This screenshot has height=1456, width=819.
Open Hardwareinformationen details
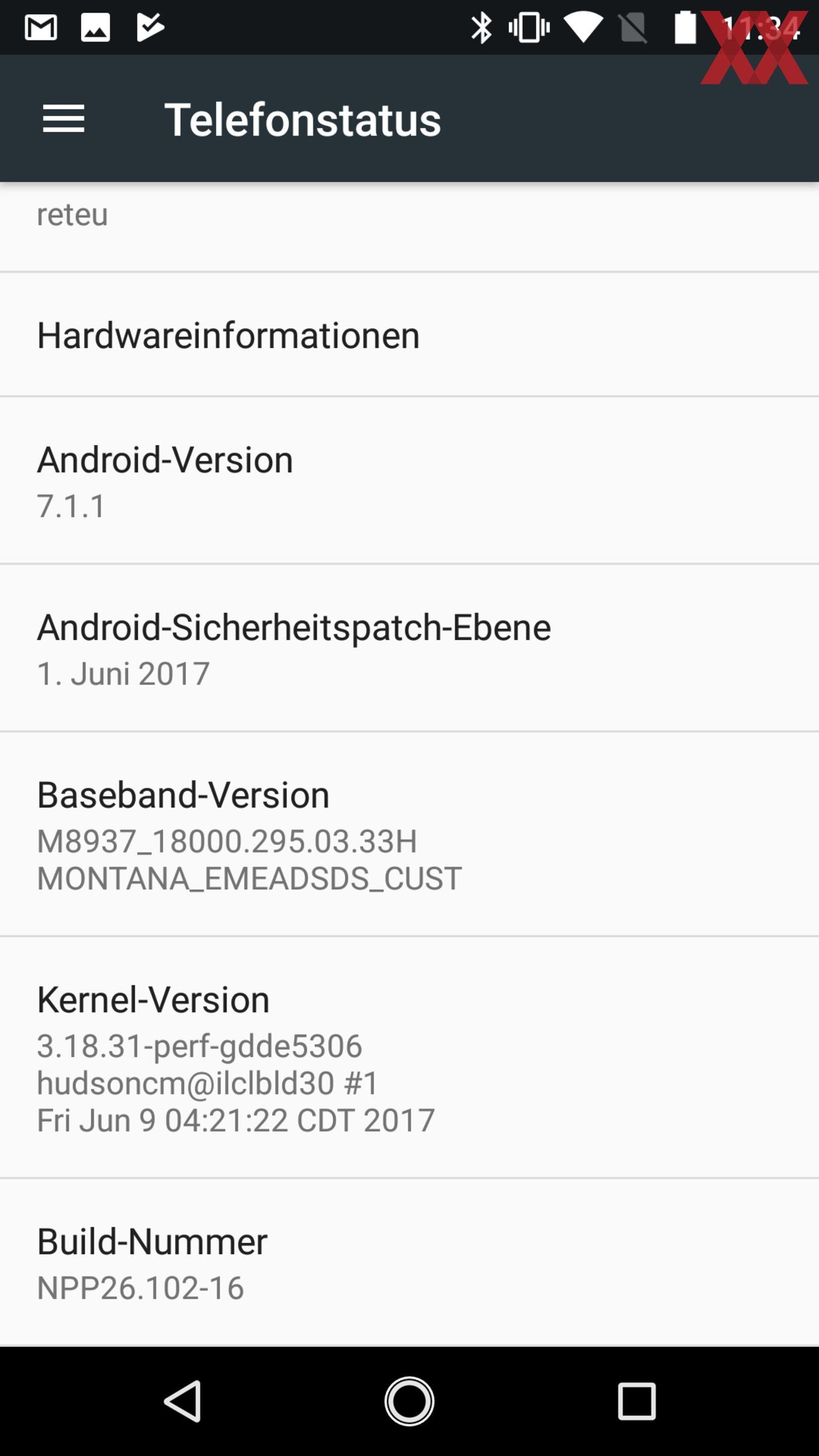(x=409, y=335)
